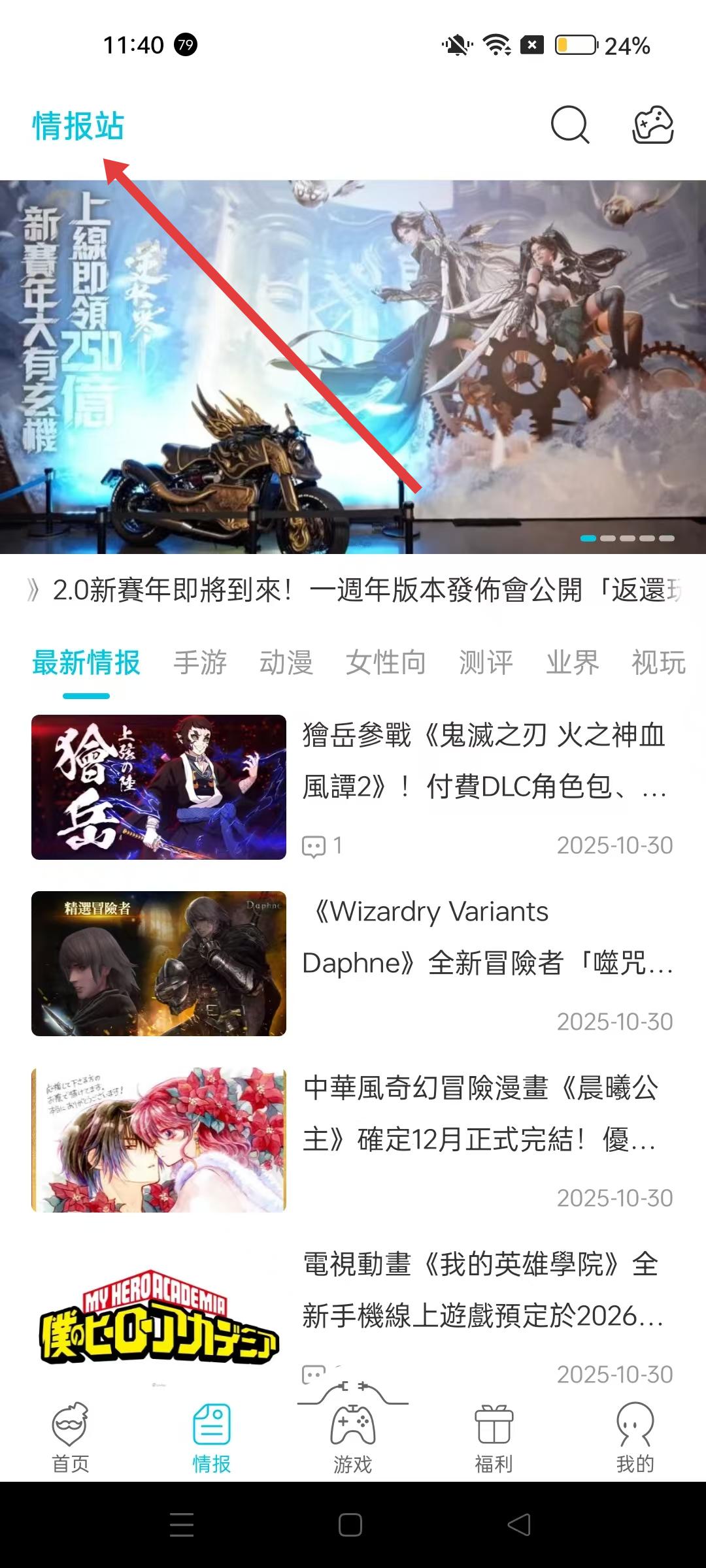Open the featured banner with the motorcycle

pos(353,366)
